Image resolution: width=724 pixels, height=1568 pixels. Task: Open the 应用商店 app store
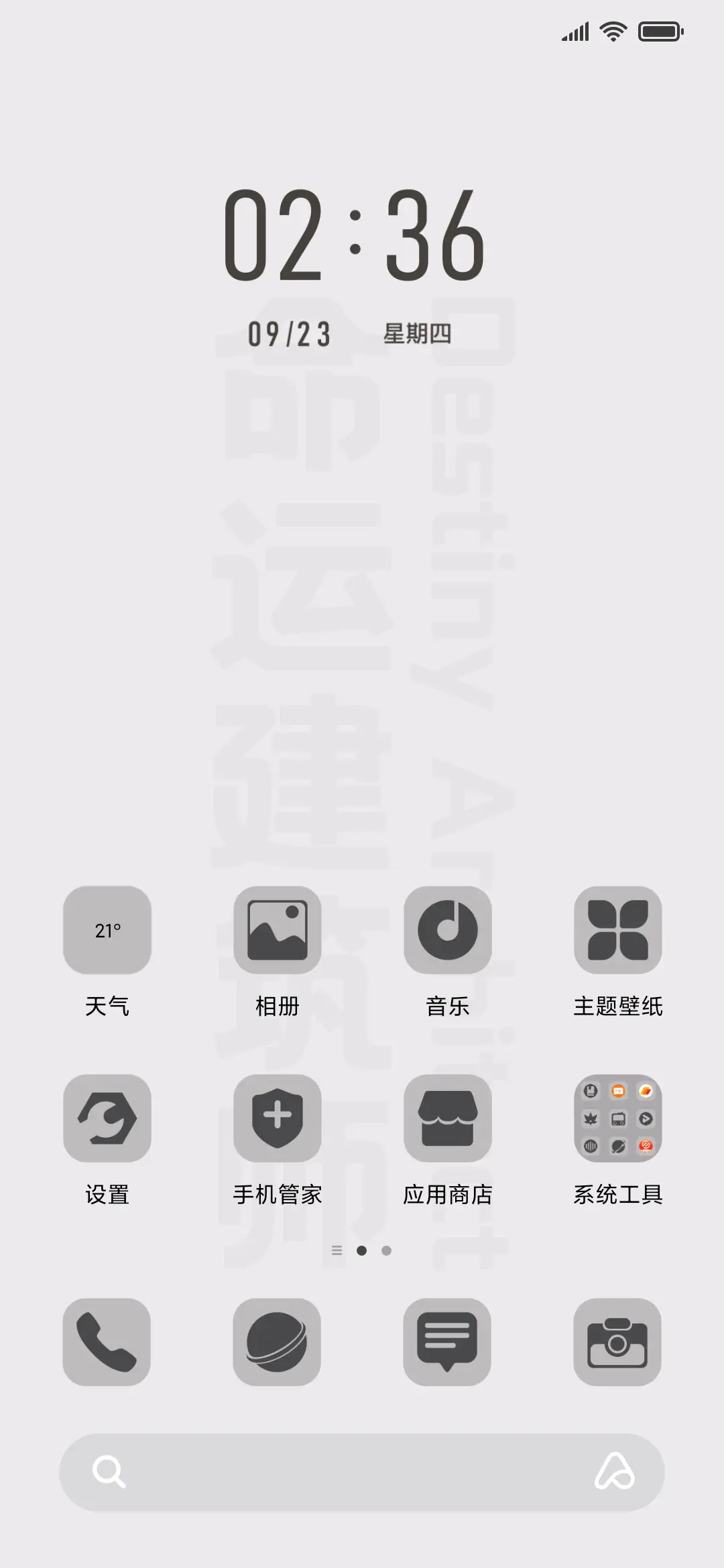tap(447, 1120)
